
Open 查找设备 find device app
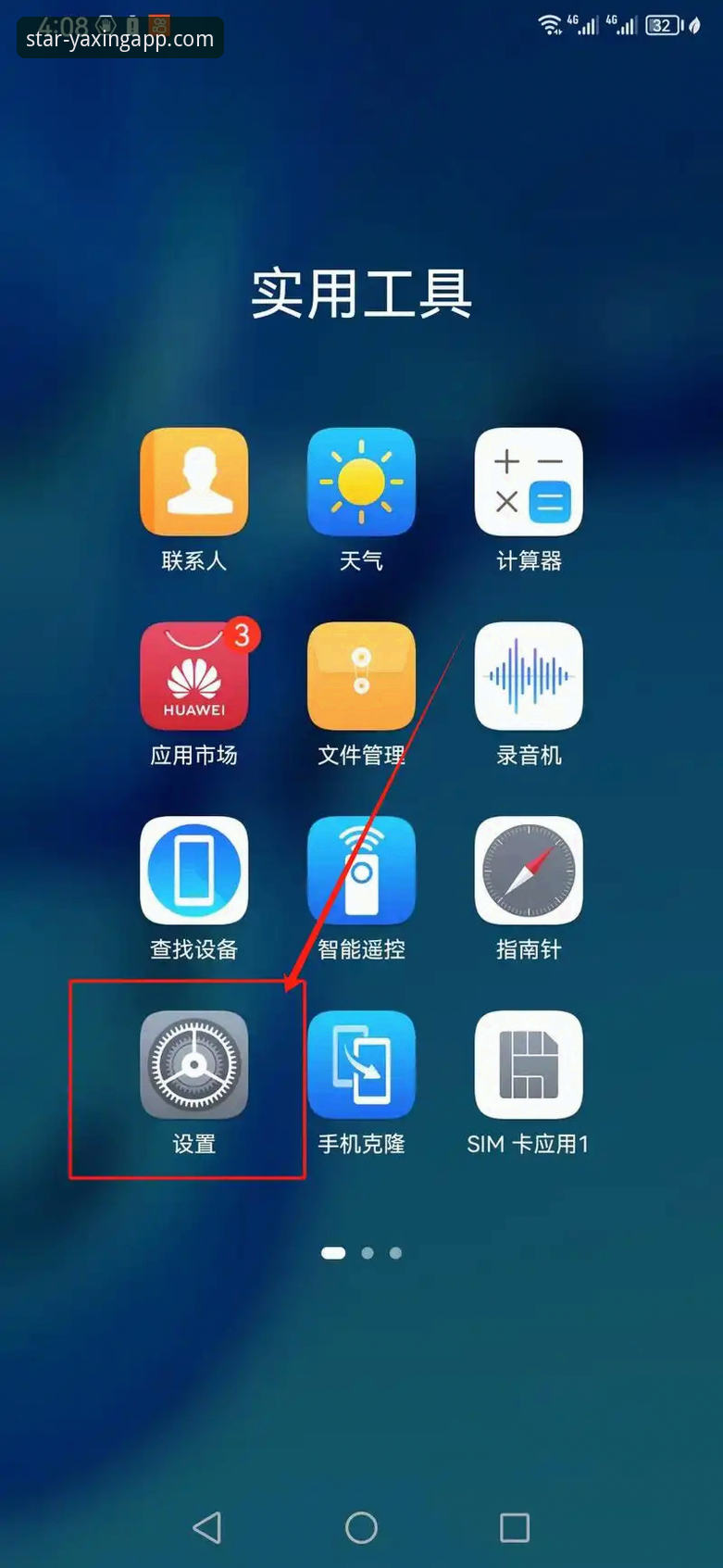point(193,871)
